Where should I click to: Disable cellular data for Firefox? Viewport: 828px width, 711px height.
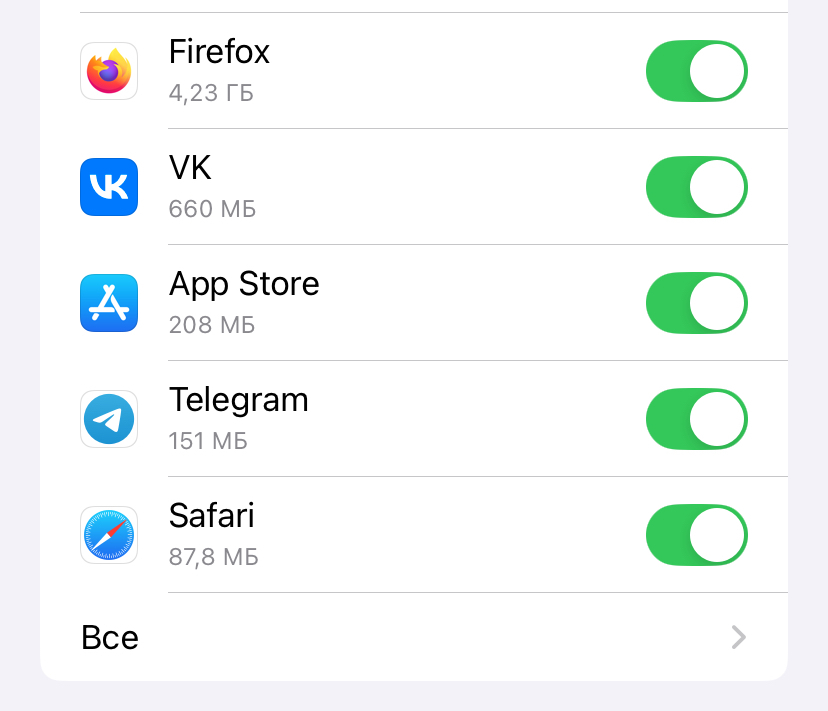pyautogui.click(x=696, y=71)
